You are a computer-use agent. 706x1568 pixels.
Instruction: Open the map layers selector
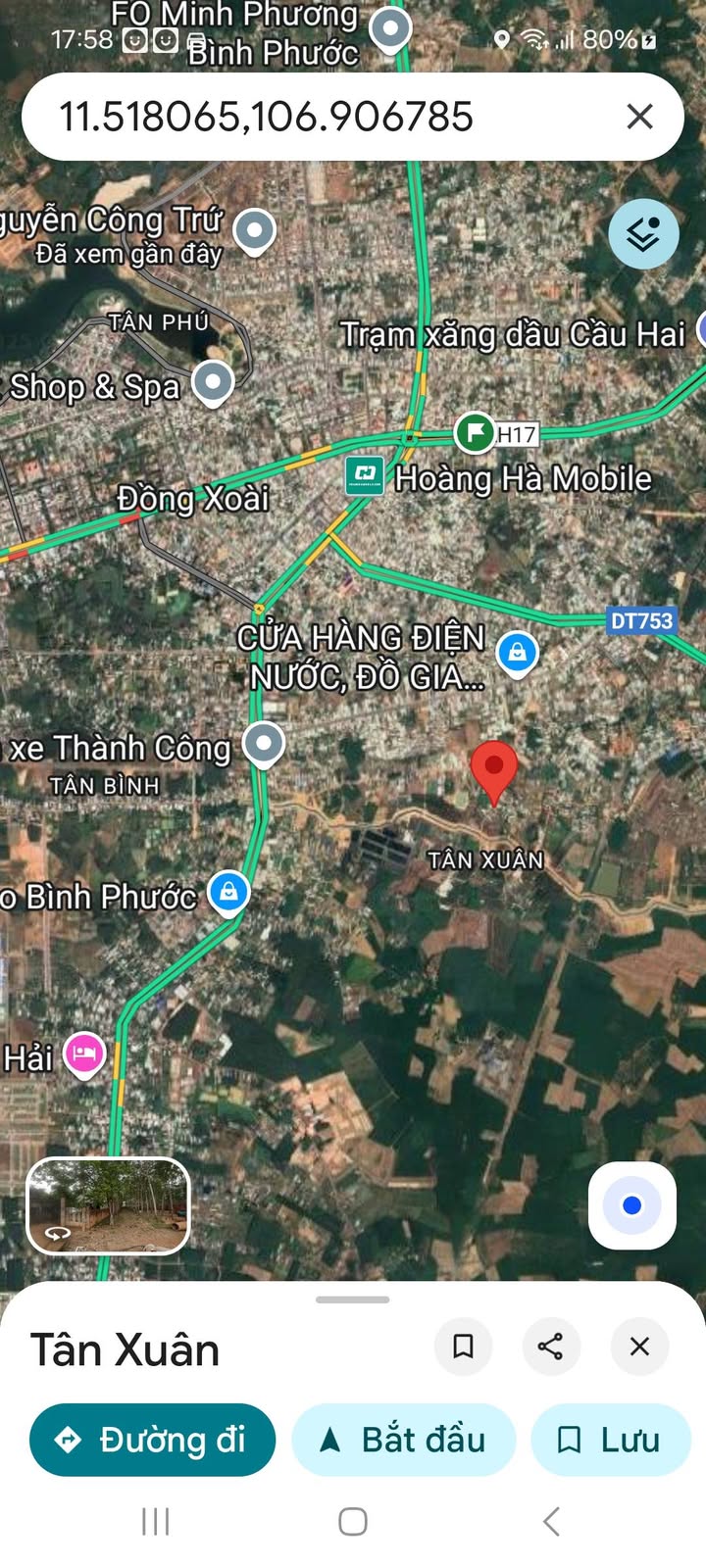coord(643,234)
